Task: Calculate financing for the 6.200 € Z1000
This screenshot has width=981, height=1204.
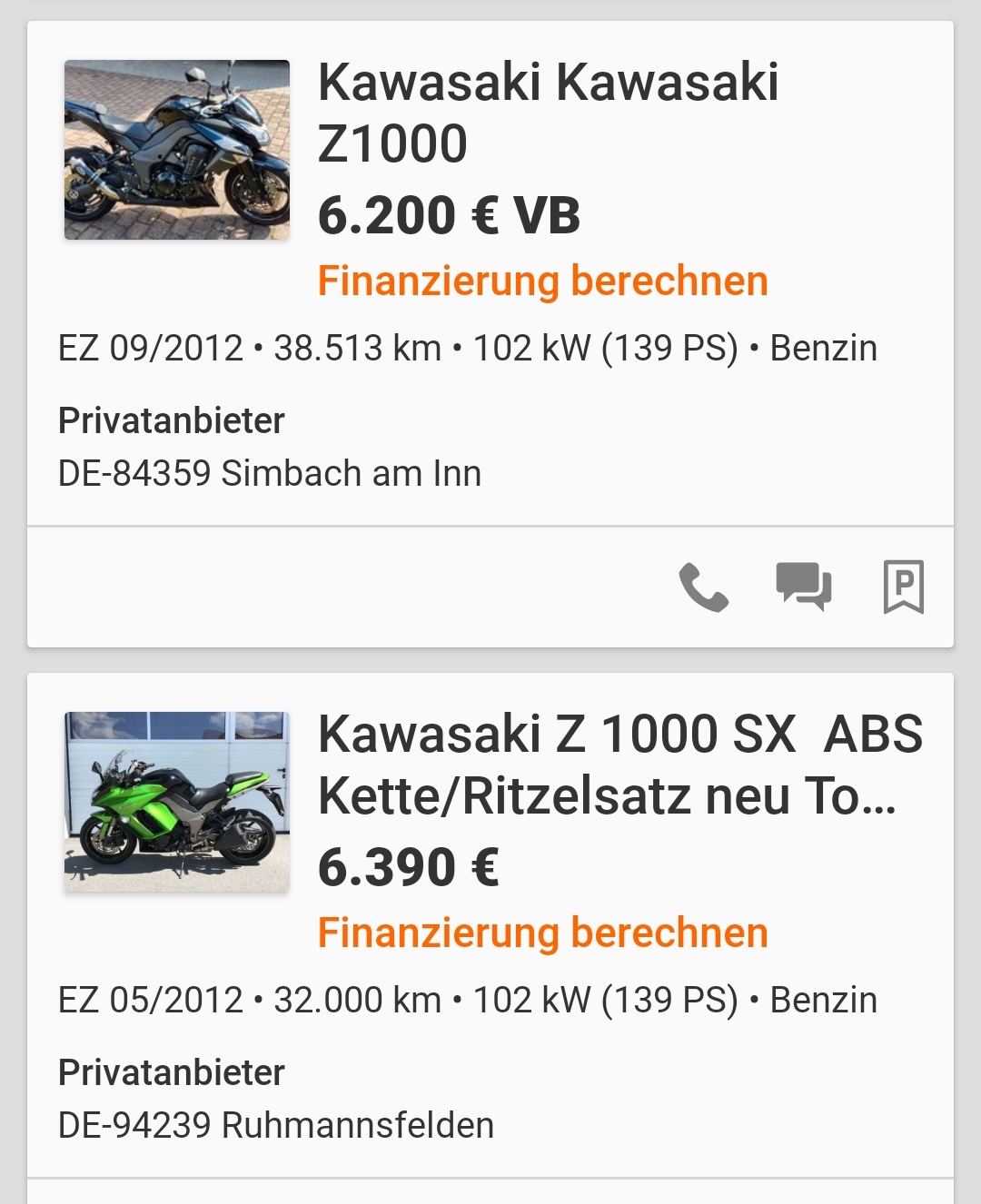Action: pyautogui.click(x=542, y=281)
